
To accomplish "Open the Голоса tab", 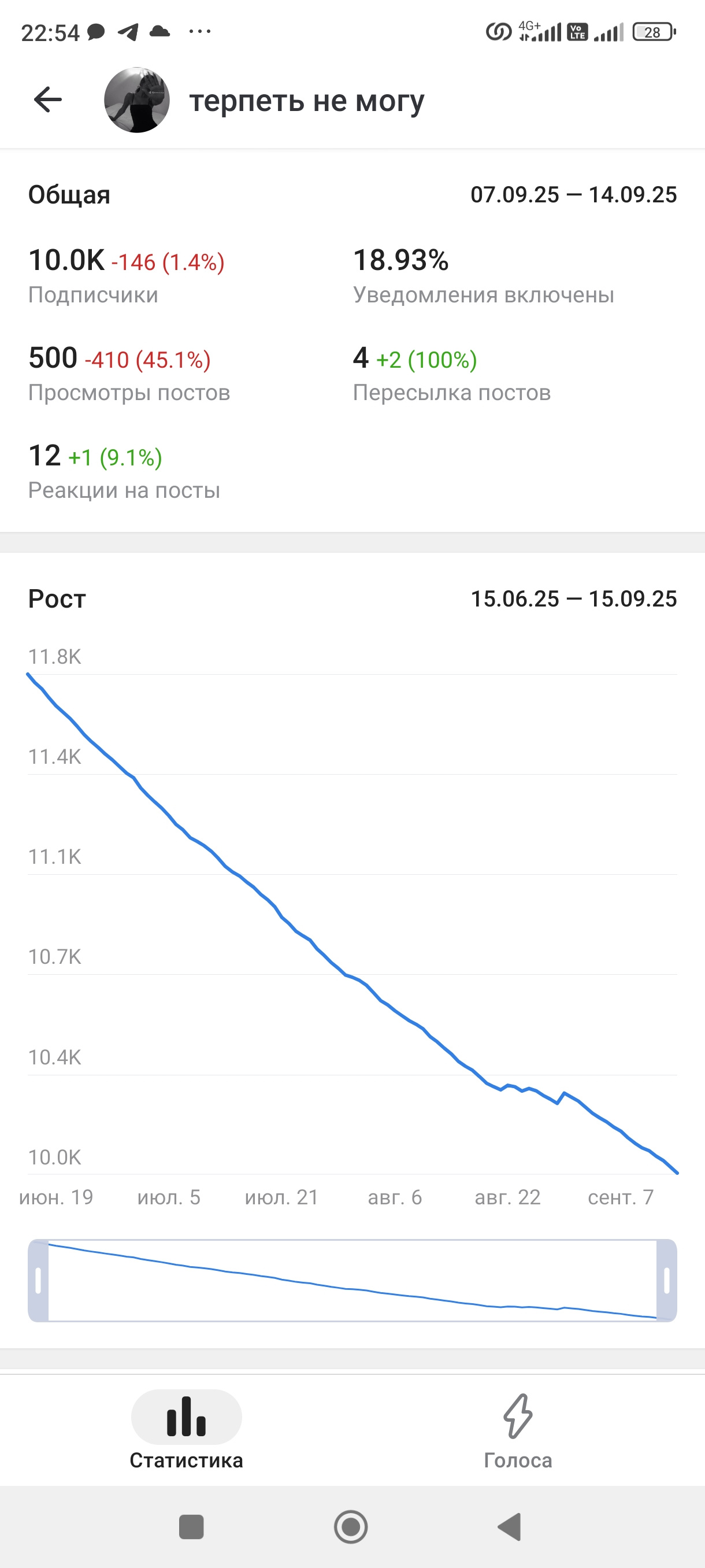I will [518, 1430].
